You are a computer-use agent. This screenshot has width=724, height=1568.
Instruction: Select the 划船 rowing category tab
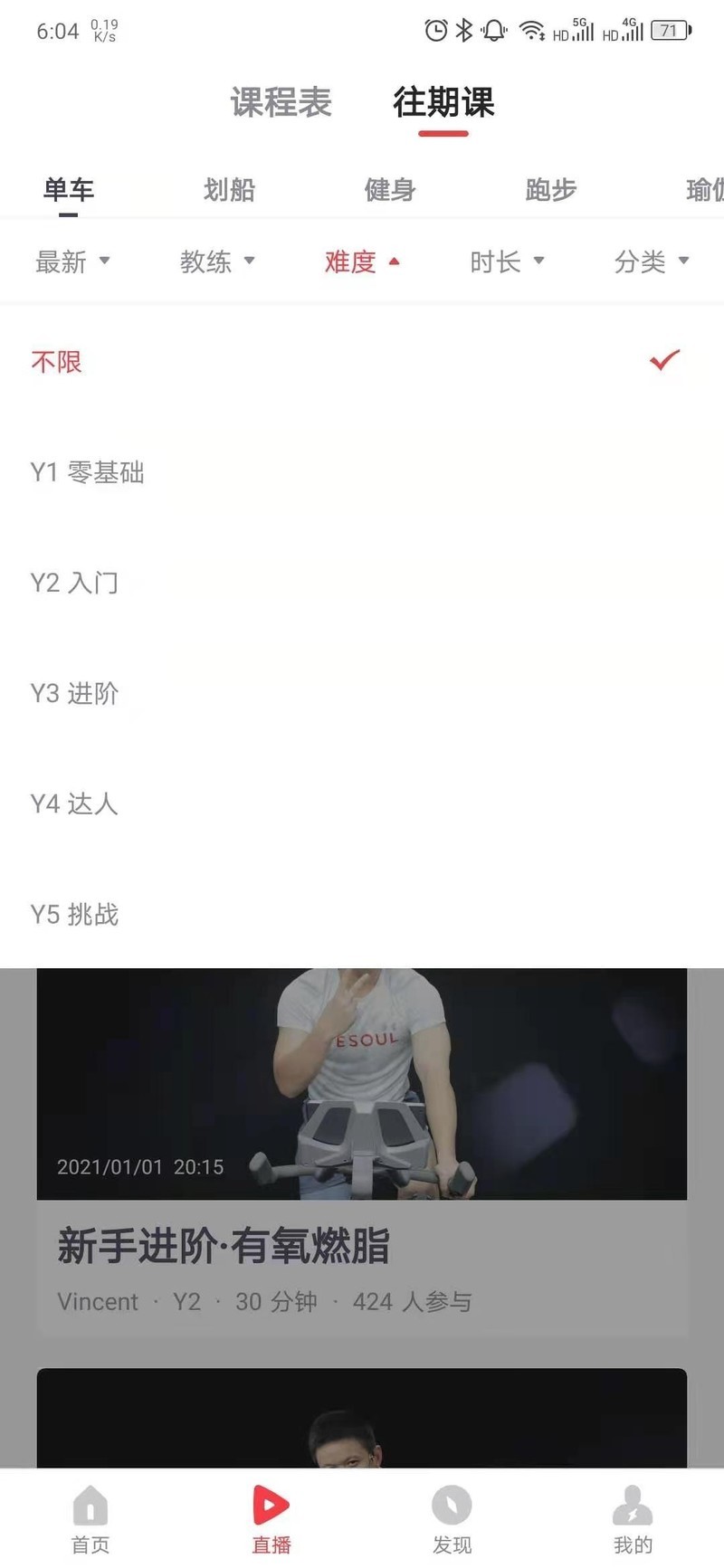(x=230, y=190)
